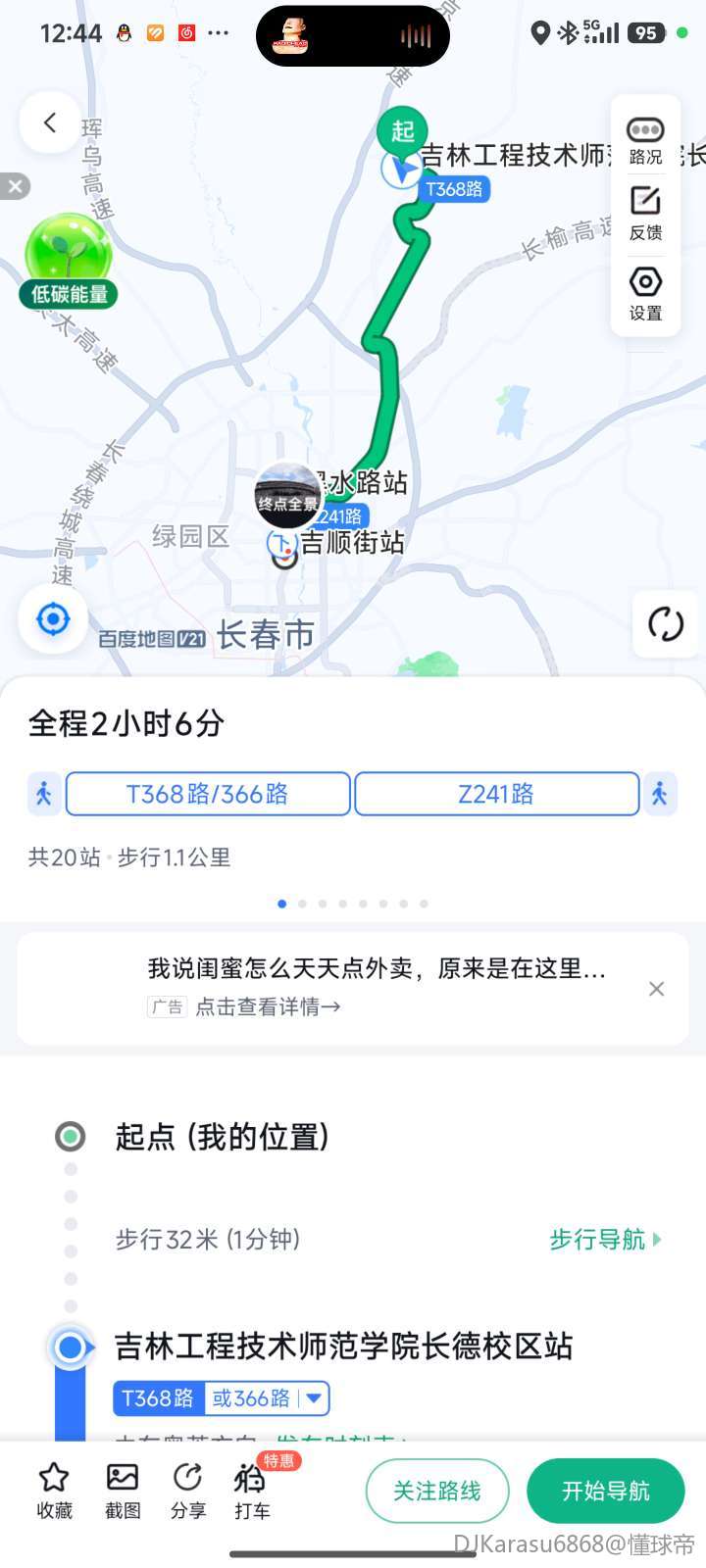Open map 设置 settings
This screenshot has width=706, height=1568.
click(645, 294)
